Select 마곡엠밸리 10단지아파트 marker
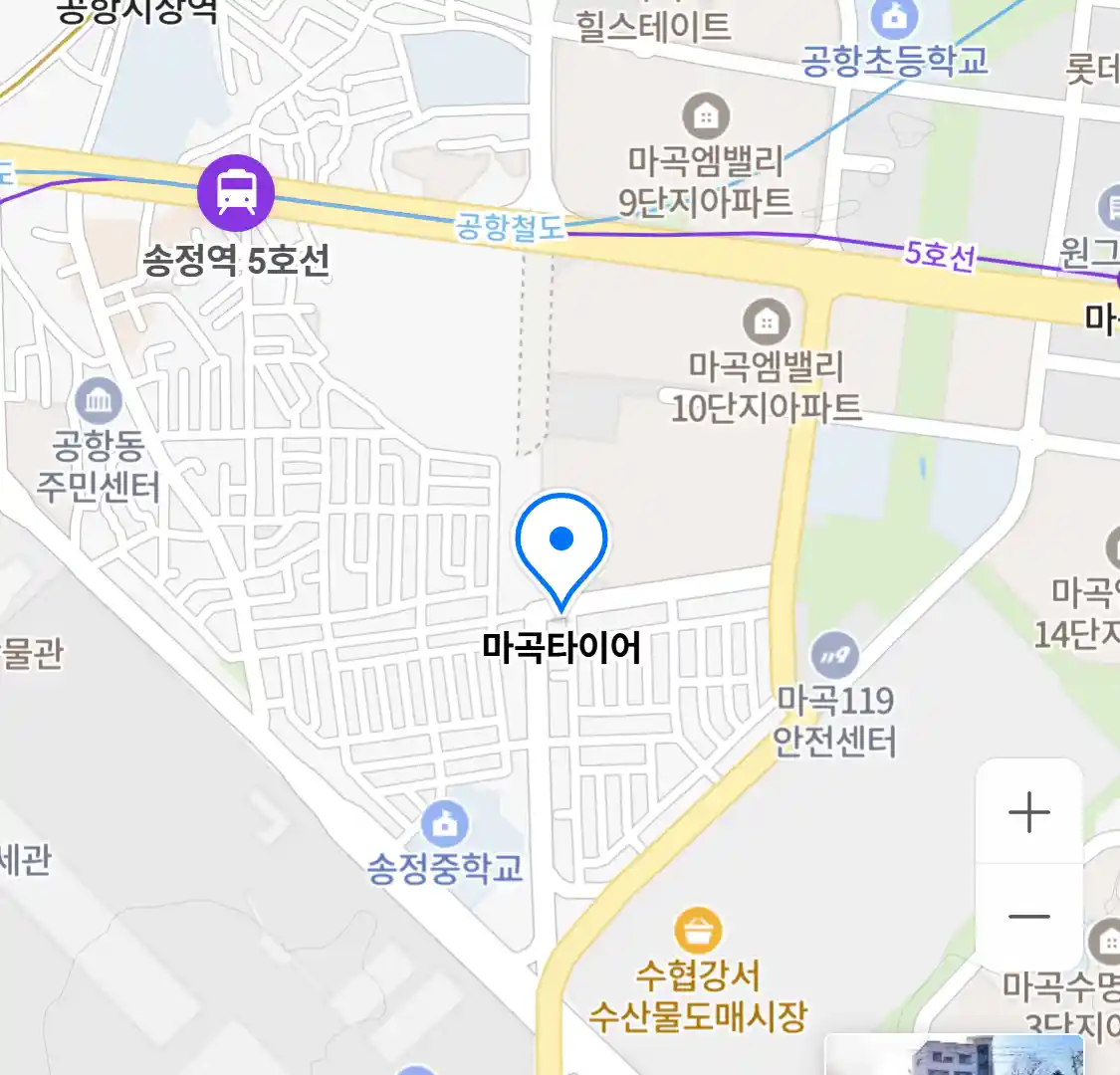 [x=766, y=322]
